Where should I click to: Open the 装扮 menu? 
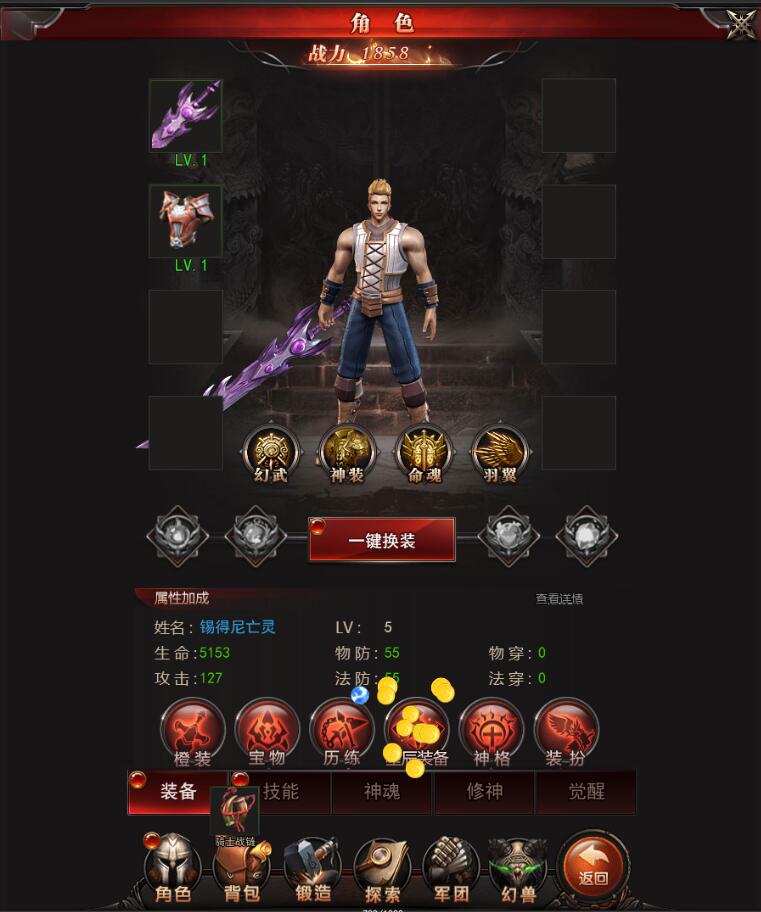[567, 731]
